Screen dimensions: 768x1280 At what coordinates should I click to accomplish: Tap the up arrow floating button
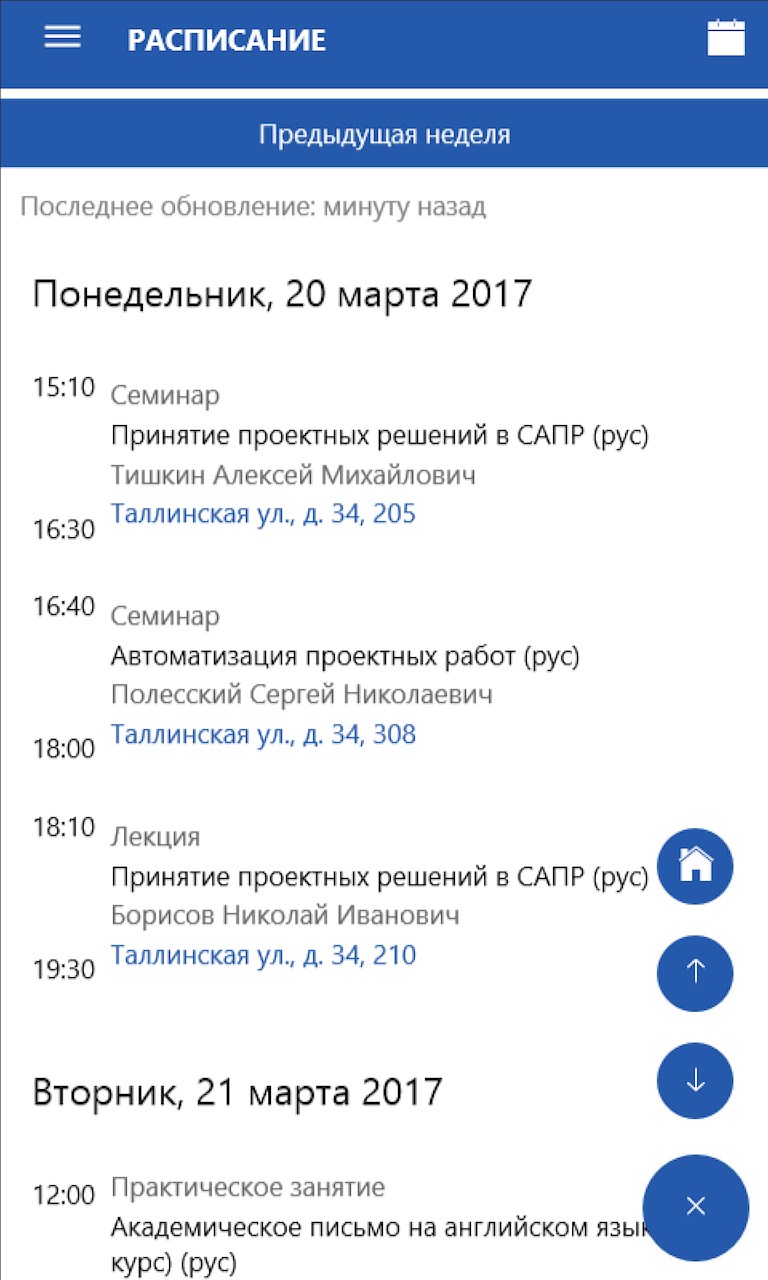695,973
